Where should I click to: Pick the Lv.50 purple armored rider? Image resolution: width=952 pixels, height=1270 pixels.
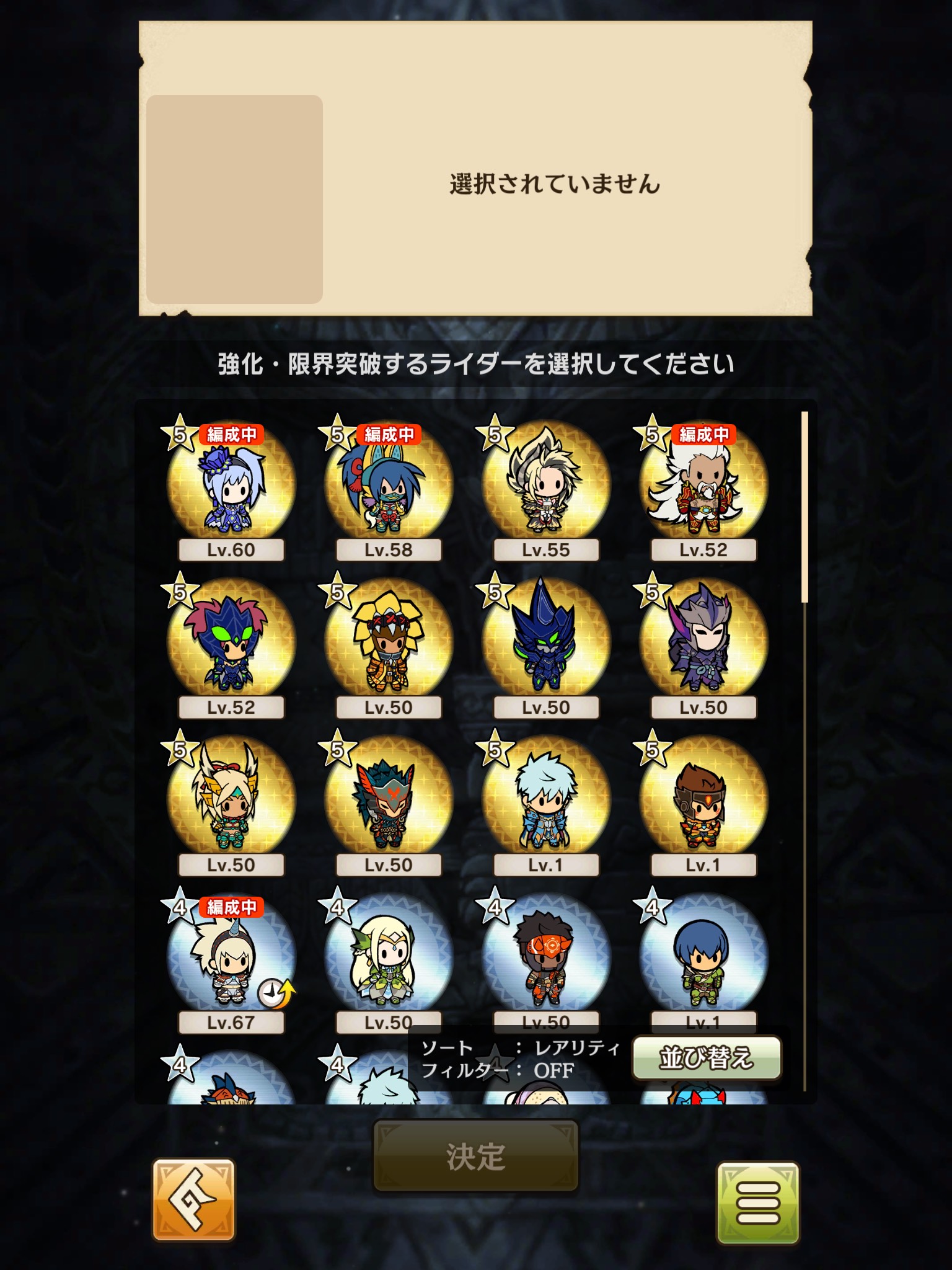(703, 643)
